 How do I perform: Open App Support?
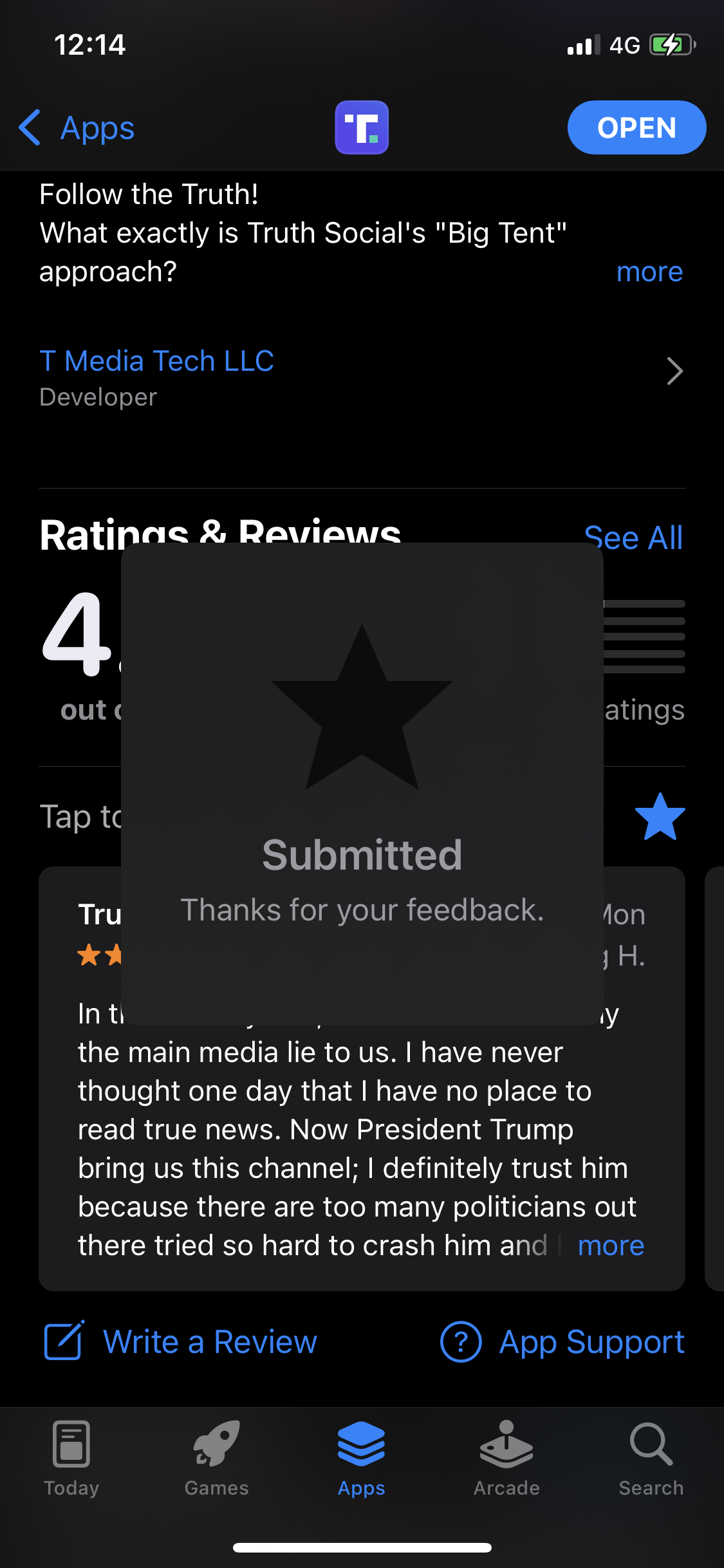pyautogui.click(x=562, y=1342)
